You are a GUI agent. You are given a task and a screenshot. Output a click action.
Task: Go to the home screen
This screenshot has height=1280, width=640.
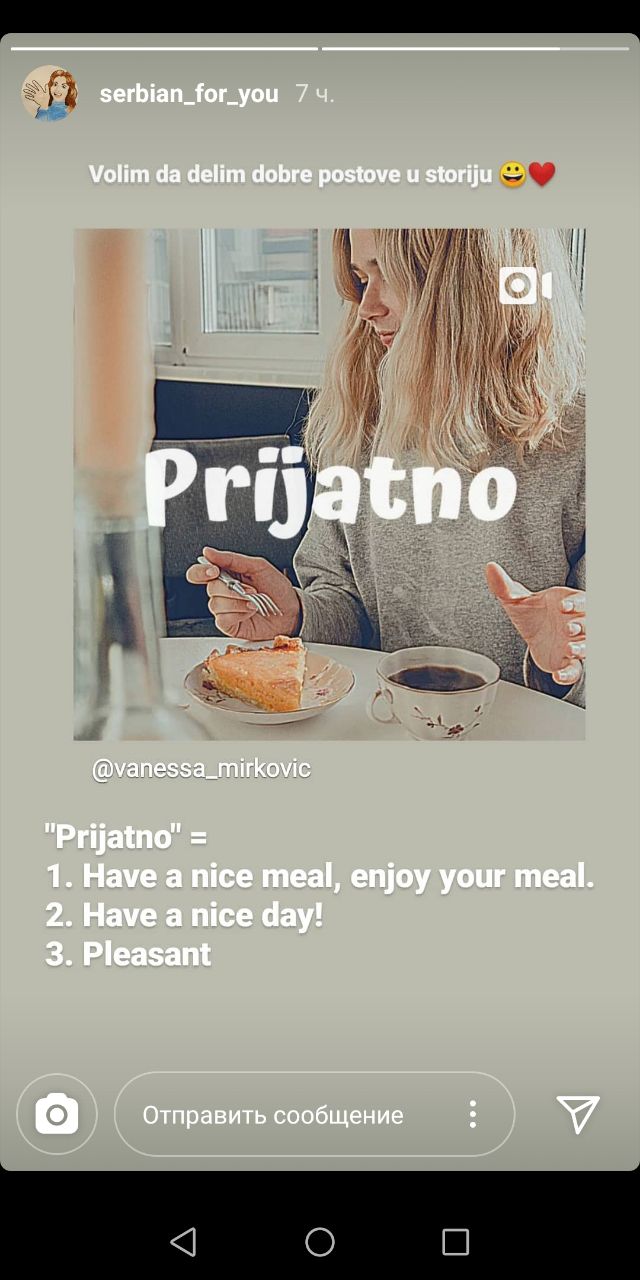point(320,1242)
